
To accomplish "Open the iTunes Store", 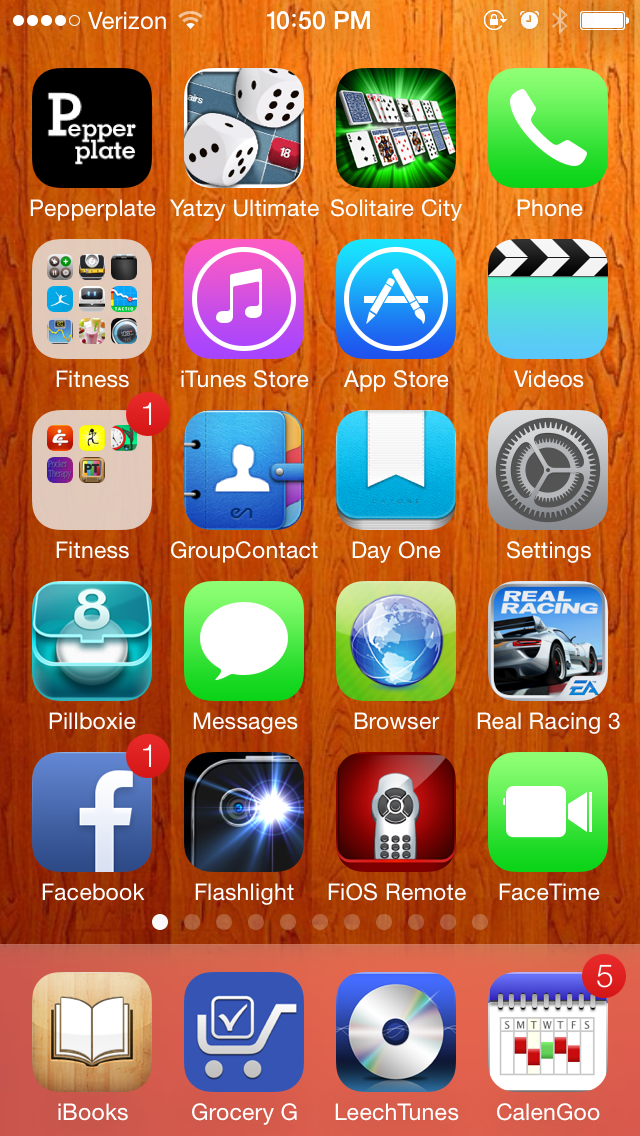I will 244,299.
